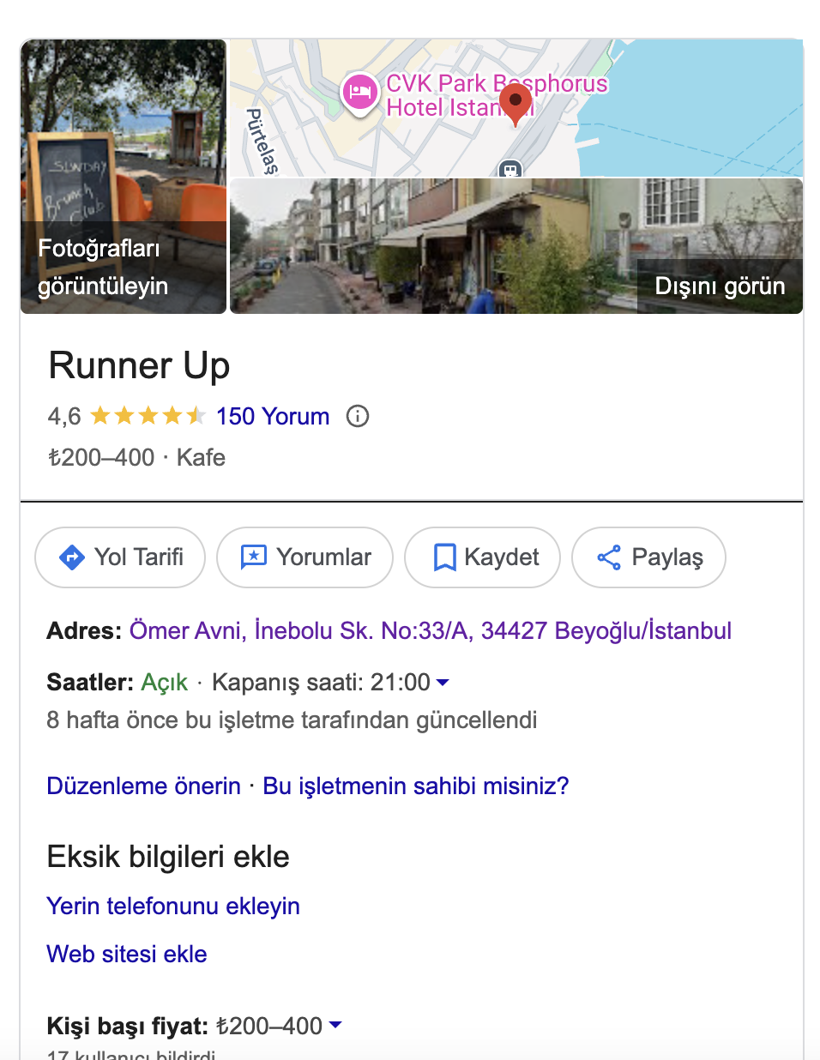Open the Dışını görün street view
The image size is (820, 1060).
point(516,246)
